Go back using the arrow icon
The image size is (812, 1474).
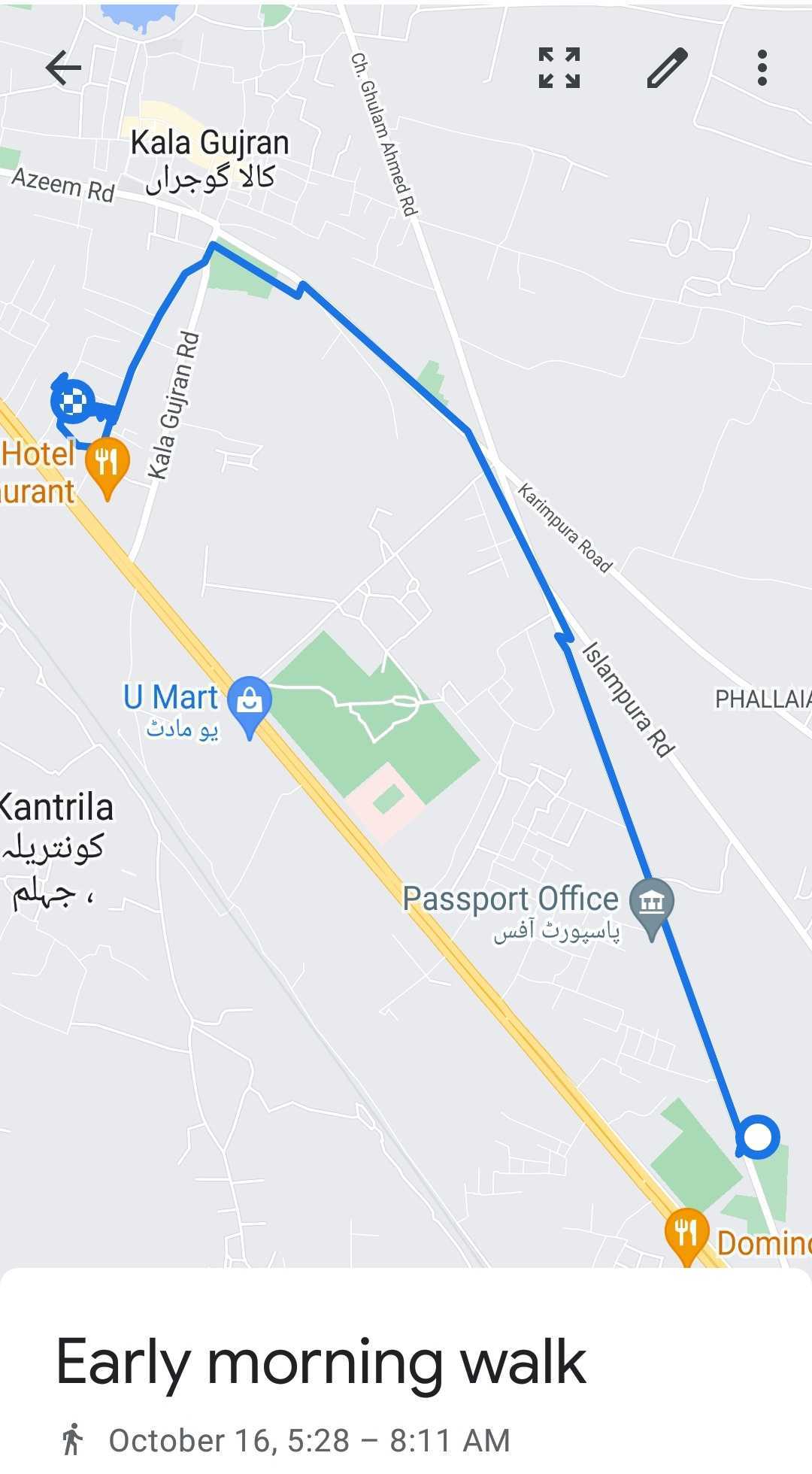point(63,68)
